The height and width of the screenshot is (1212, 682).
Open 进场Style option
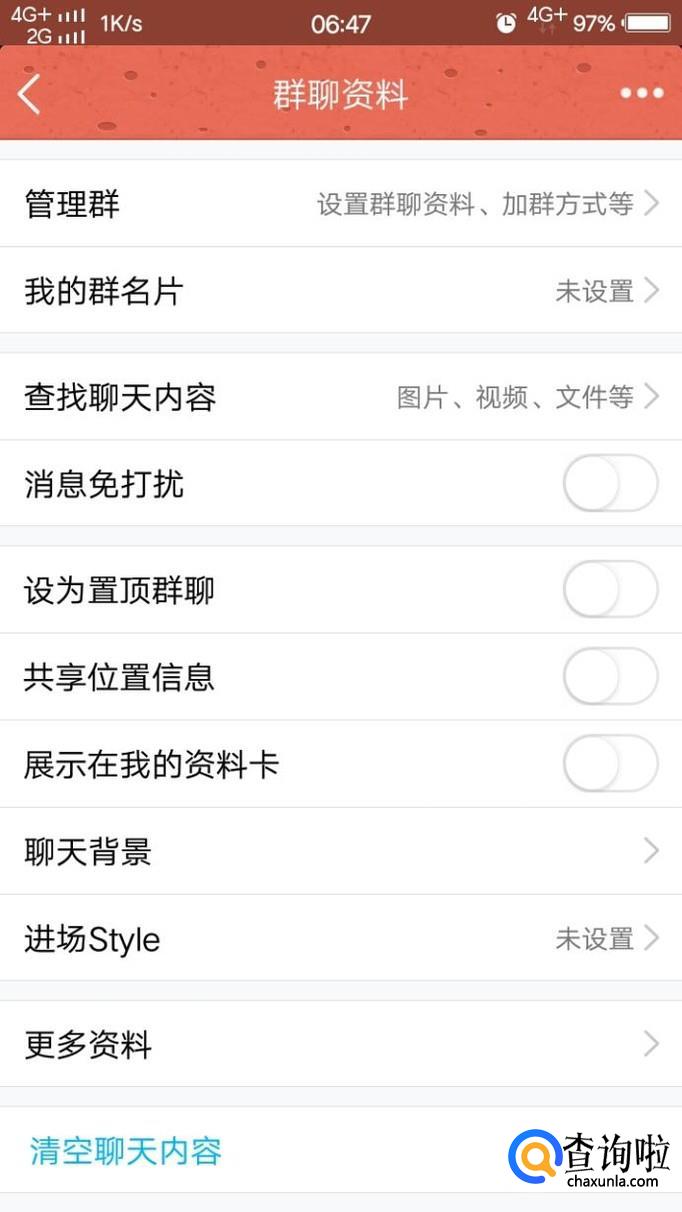coord(340,939)
